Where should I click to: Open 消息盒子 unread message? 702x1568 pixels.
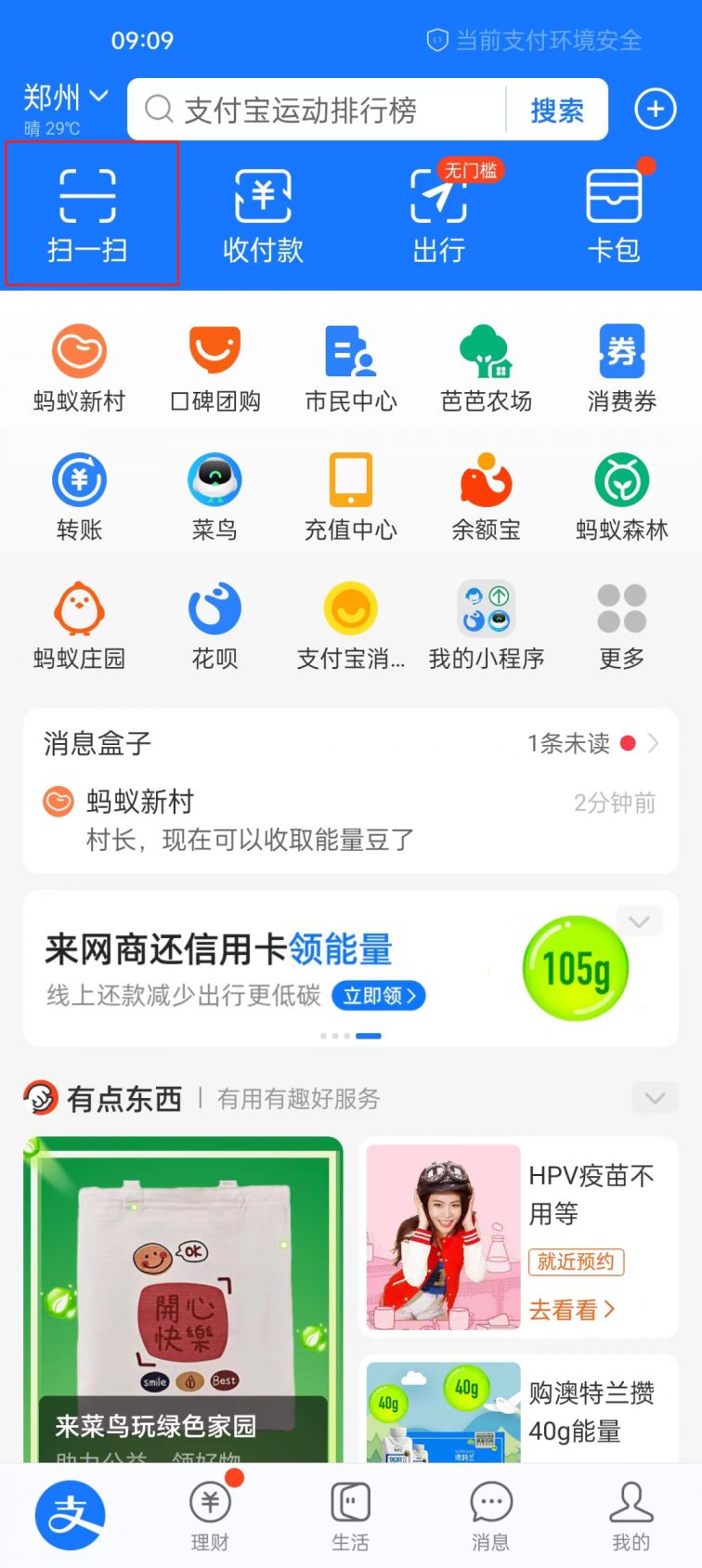(x=350, y=819)
